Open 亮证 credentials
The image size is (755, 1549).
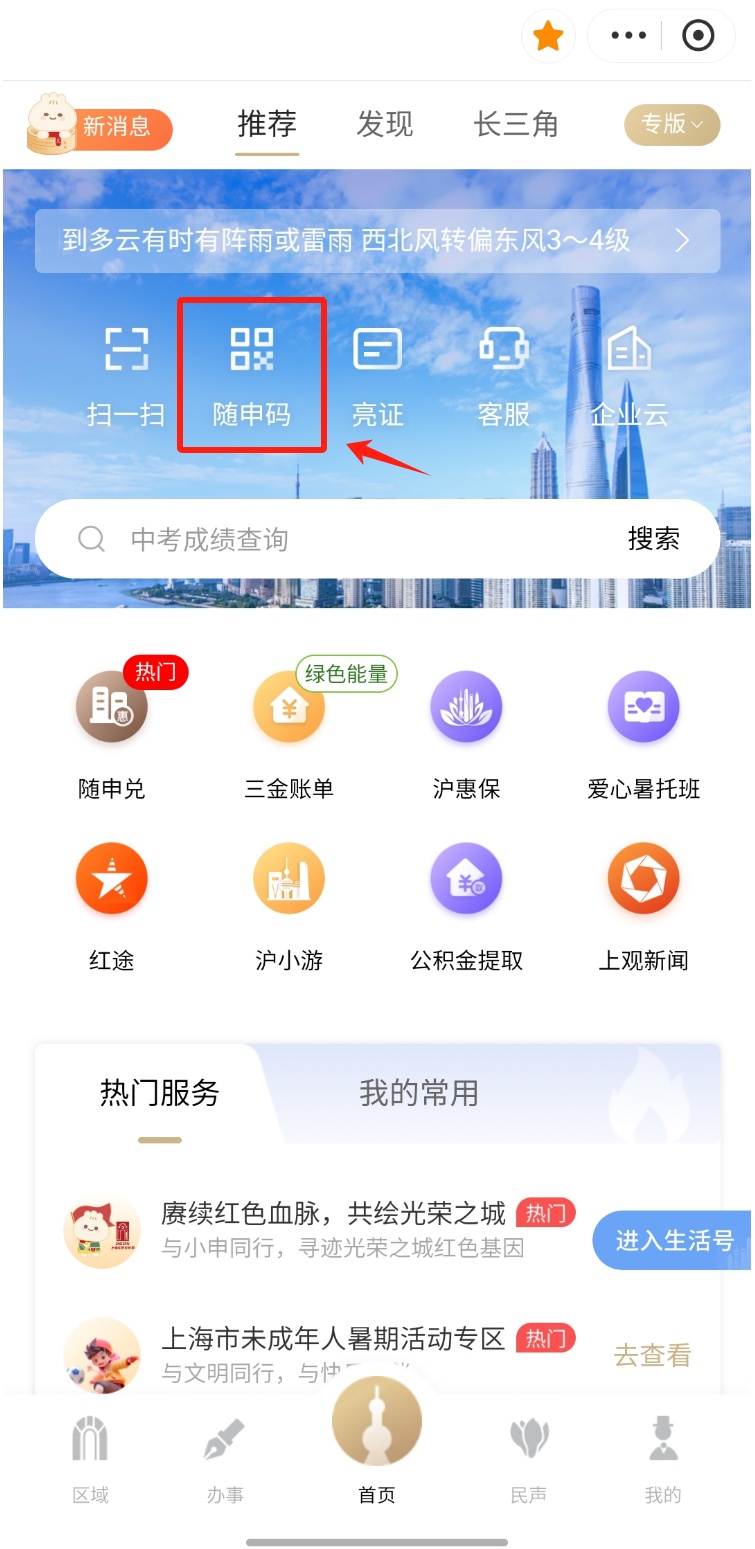(x=378, y=376)
